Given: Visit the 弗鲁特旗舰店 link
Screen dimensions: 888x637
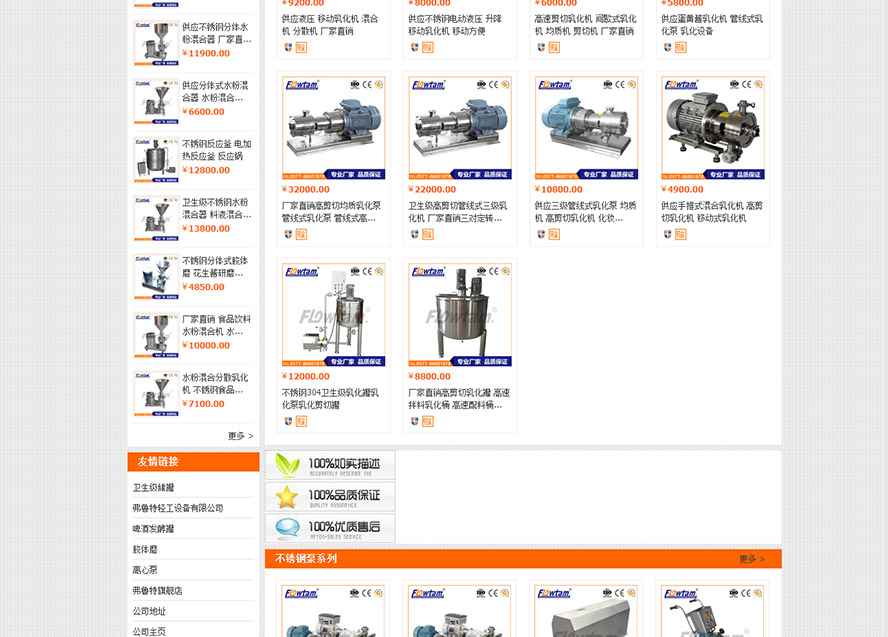Looking at the screenshot, I should [158, 591].
